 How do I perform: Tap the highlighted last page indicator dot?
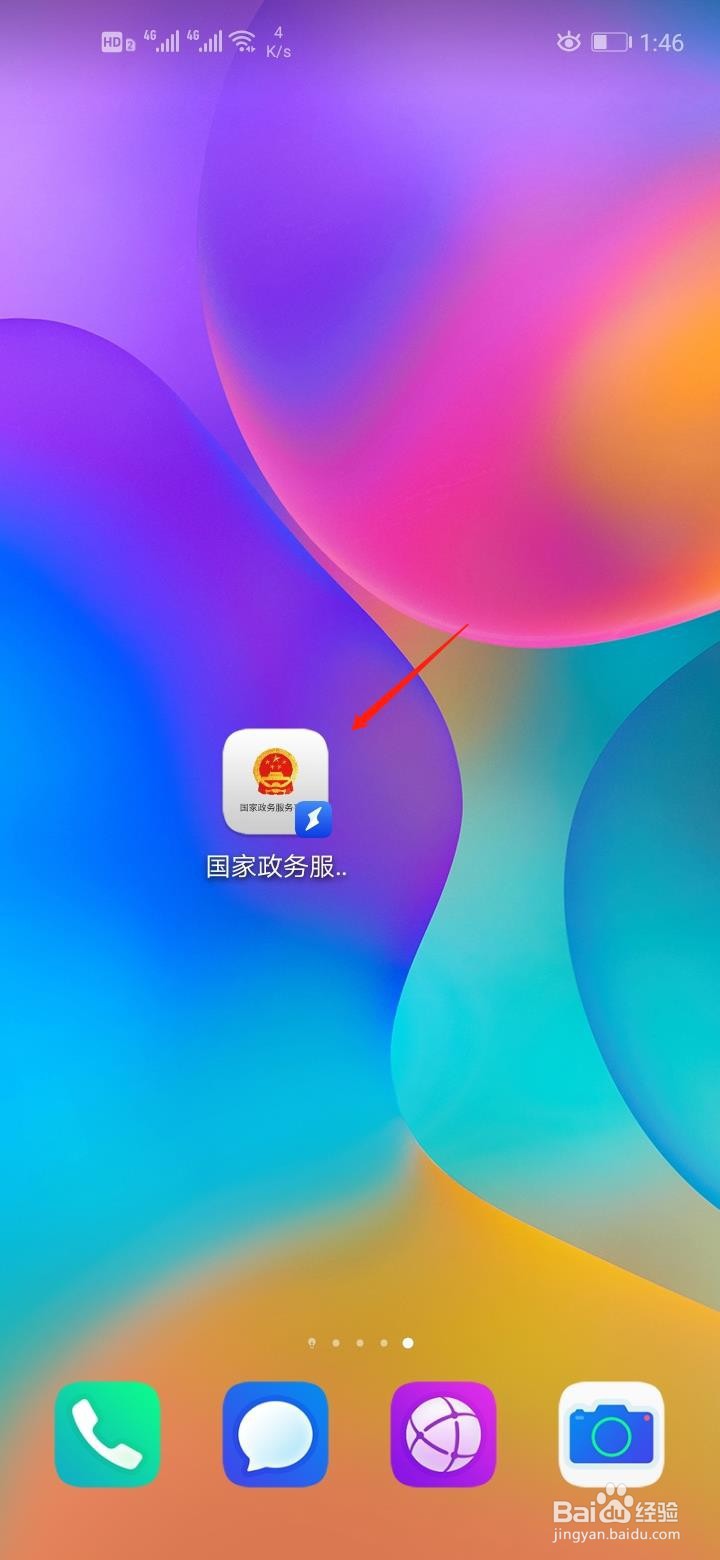point(407,1344)
